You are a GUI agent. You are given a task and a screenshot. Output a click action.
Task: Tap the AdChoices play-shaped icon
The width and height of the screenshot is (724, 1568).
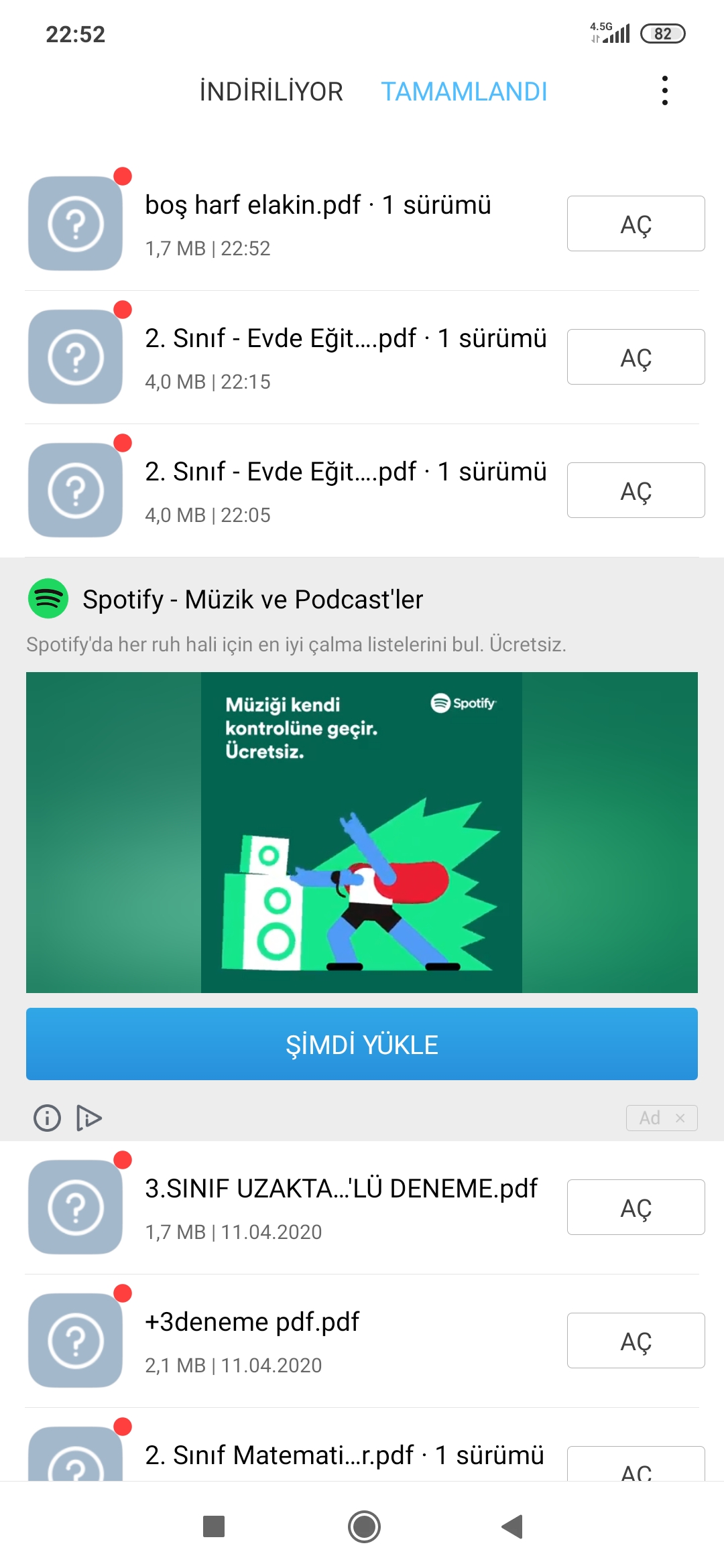(x=88, y=1118)
